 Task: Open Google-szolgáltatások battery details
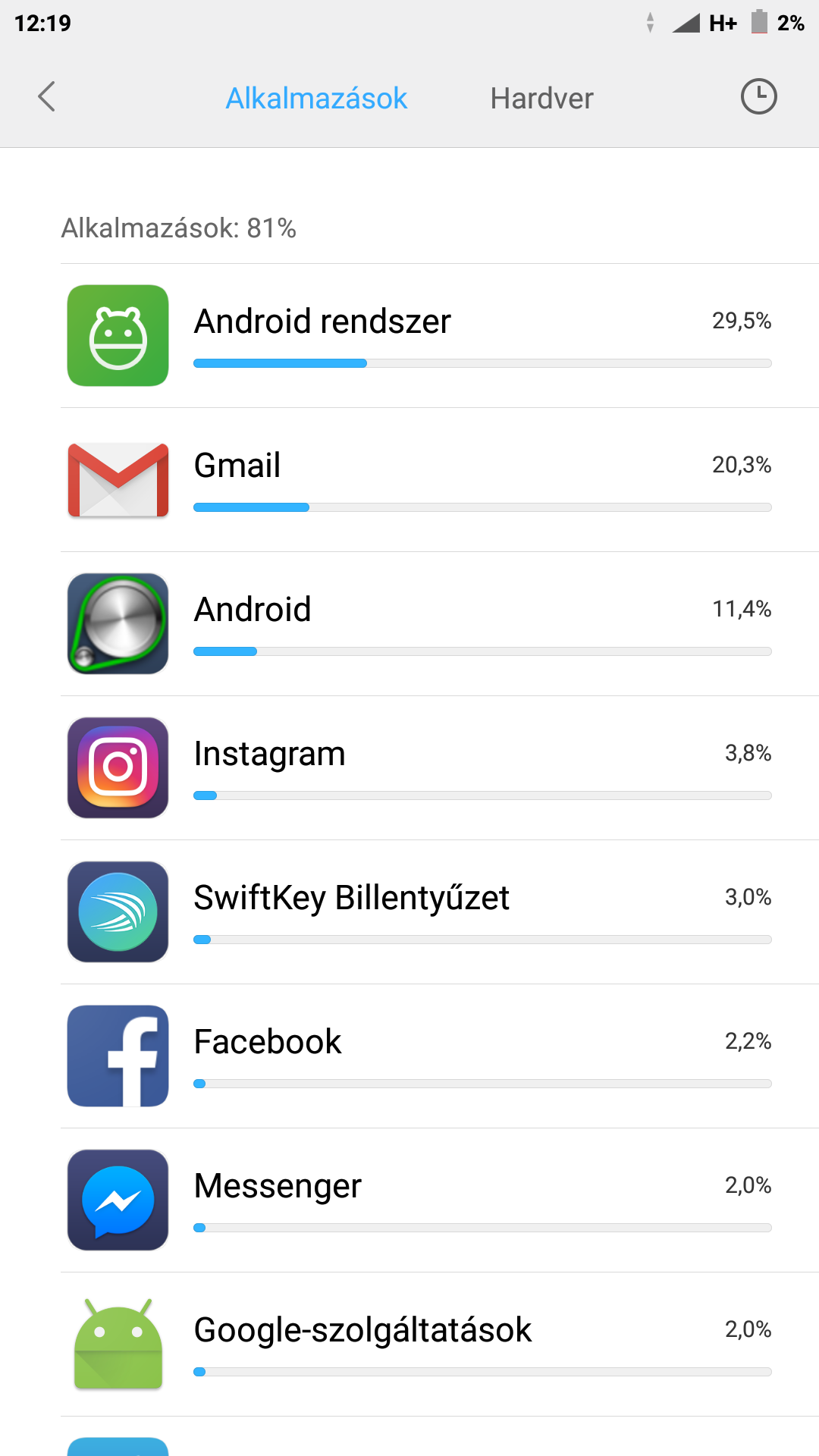440,1345
